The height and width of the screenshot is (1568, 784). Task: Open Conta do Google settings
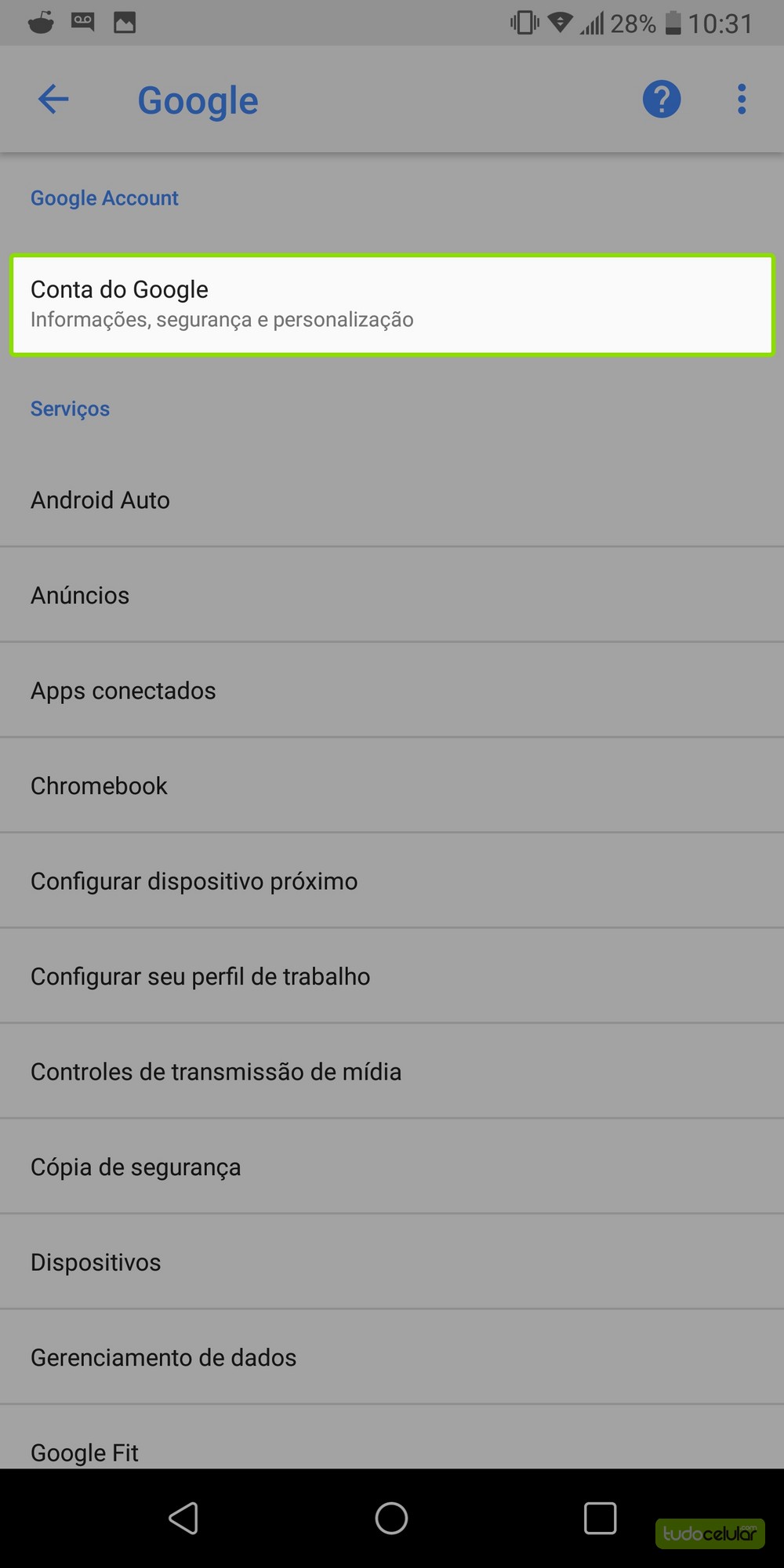click(391, 304)
